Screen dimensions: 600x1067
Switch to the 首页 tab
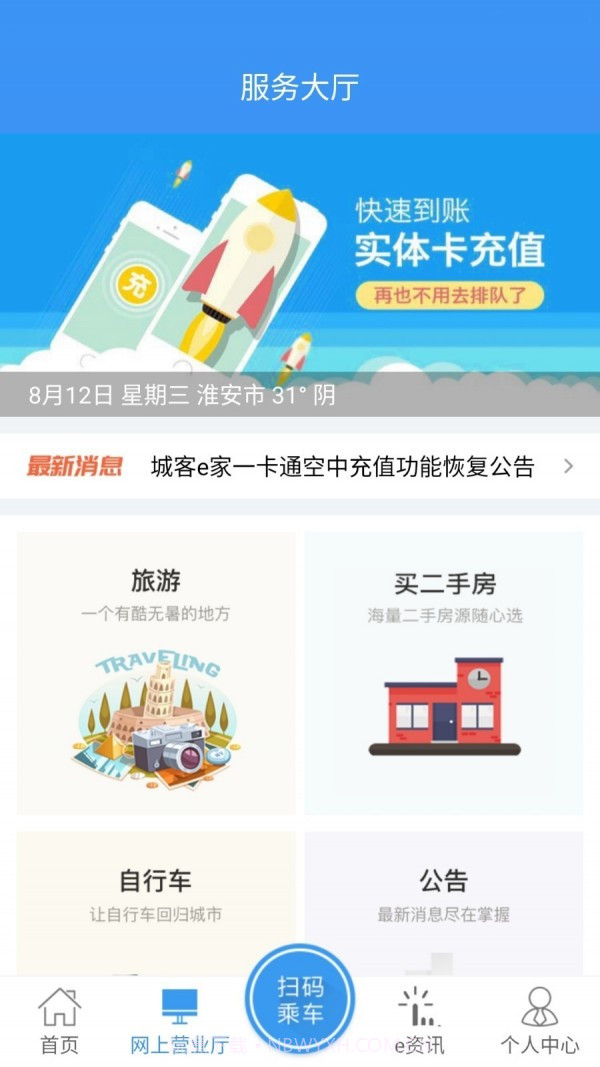pyautogui.click(x=59, y=1020)
